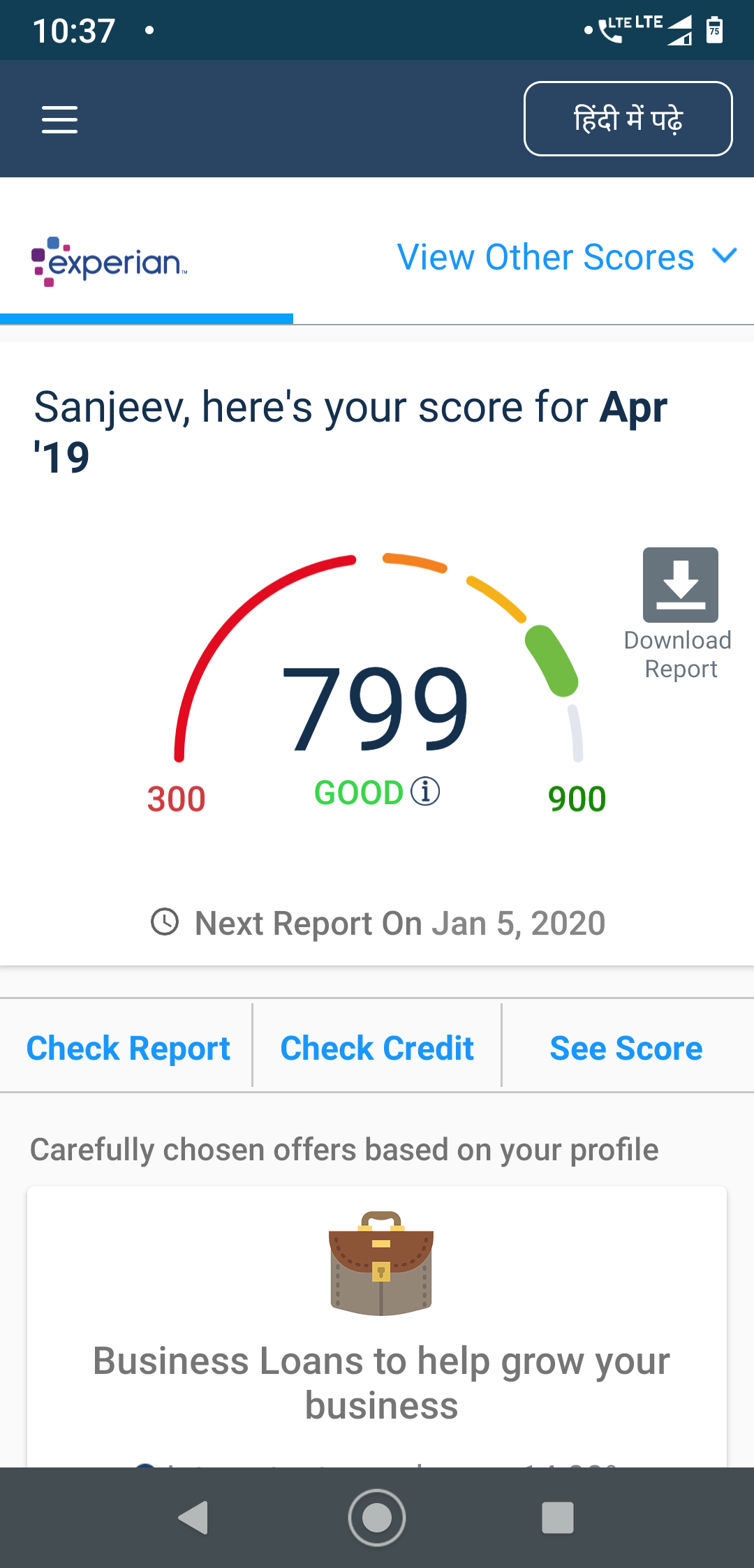
Task: Open See Score
Action: 626,1048
